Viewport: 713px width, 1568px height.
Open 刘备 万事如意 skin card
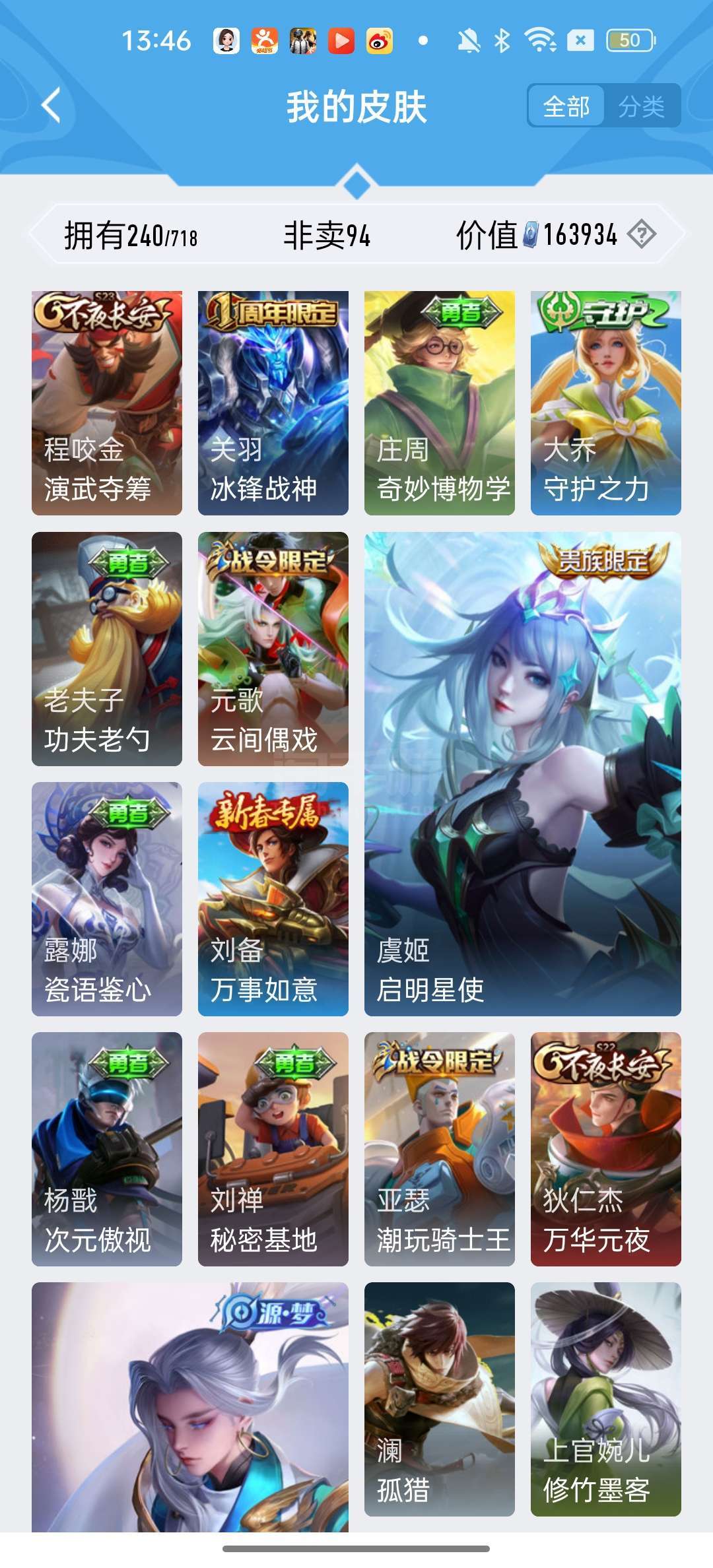(273, 899)
